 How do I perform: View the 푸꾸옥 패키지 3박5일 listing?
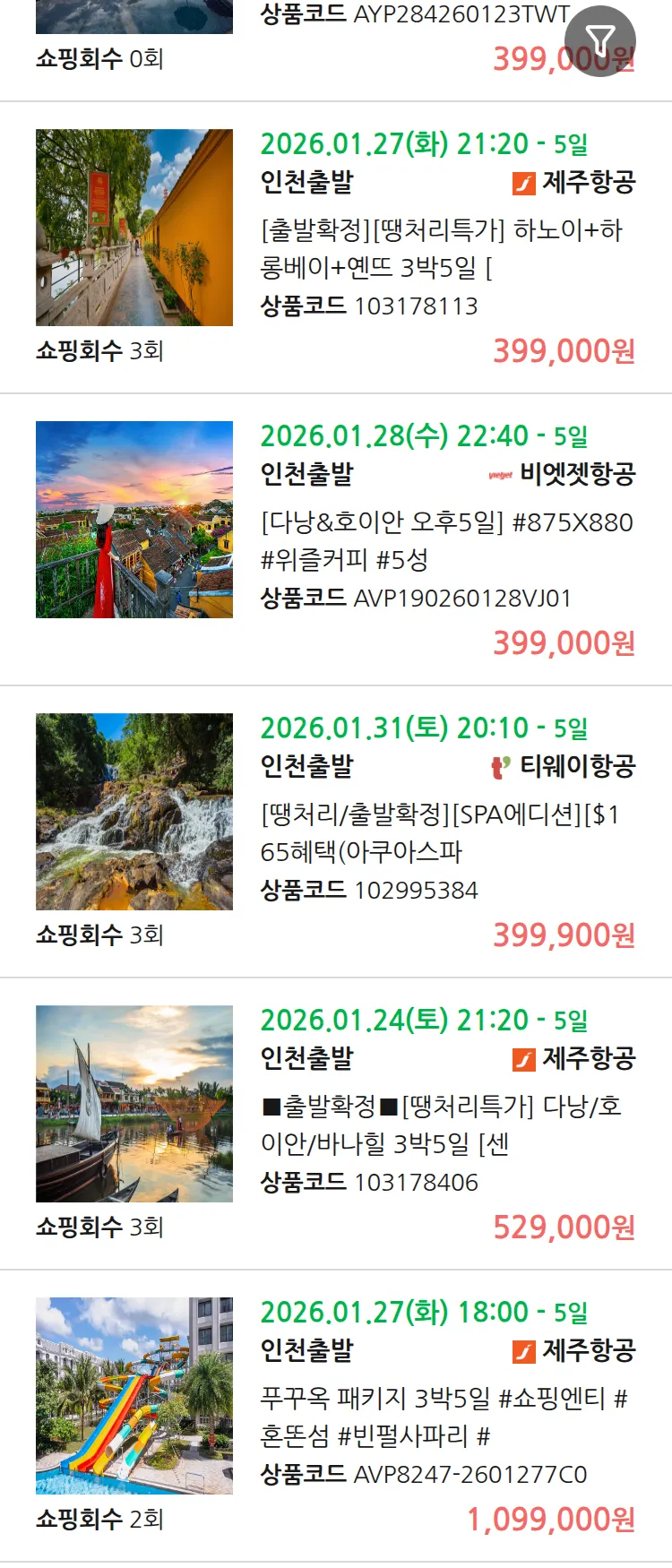(443, 1417)
